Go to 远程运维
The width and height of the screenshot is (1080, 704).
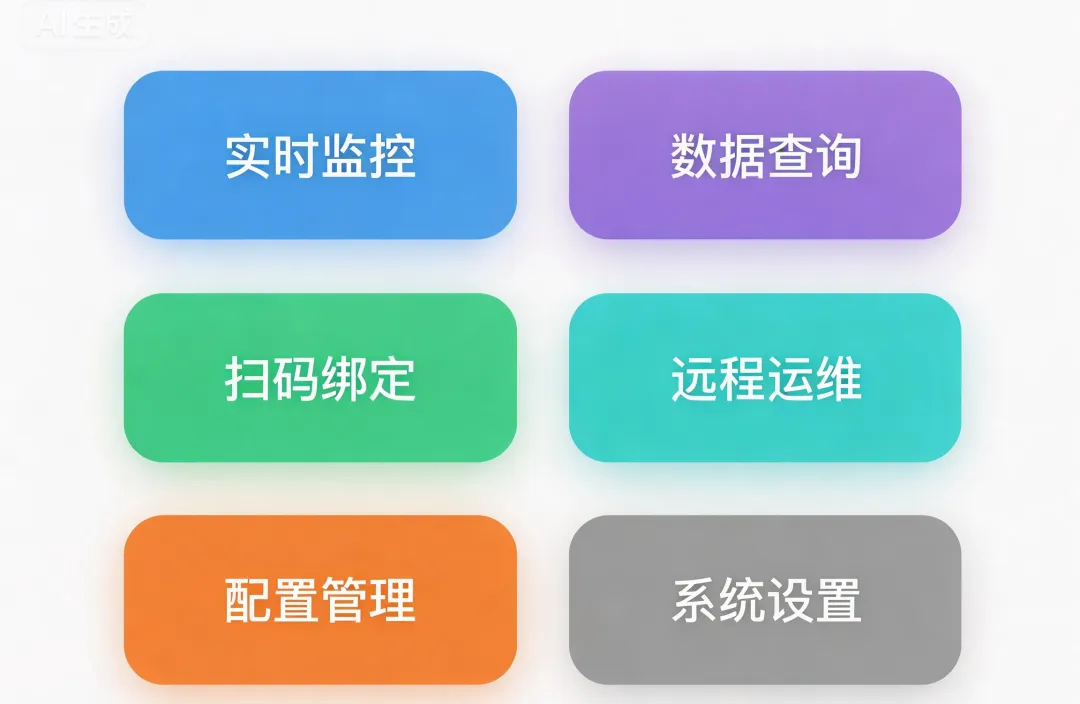tap(765, 378)
